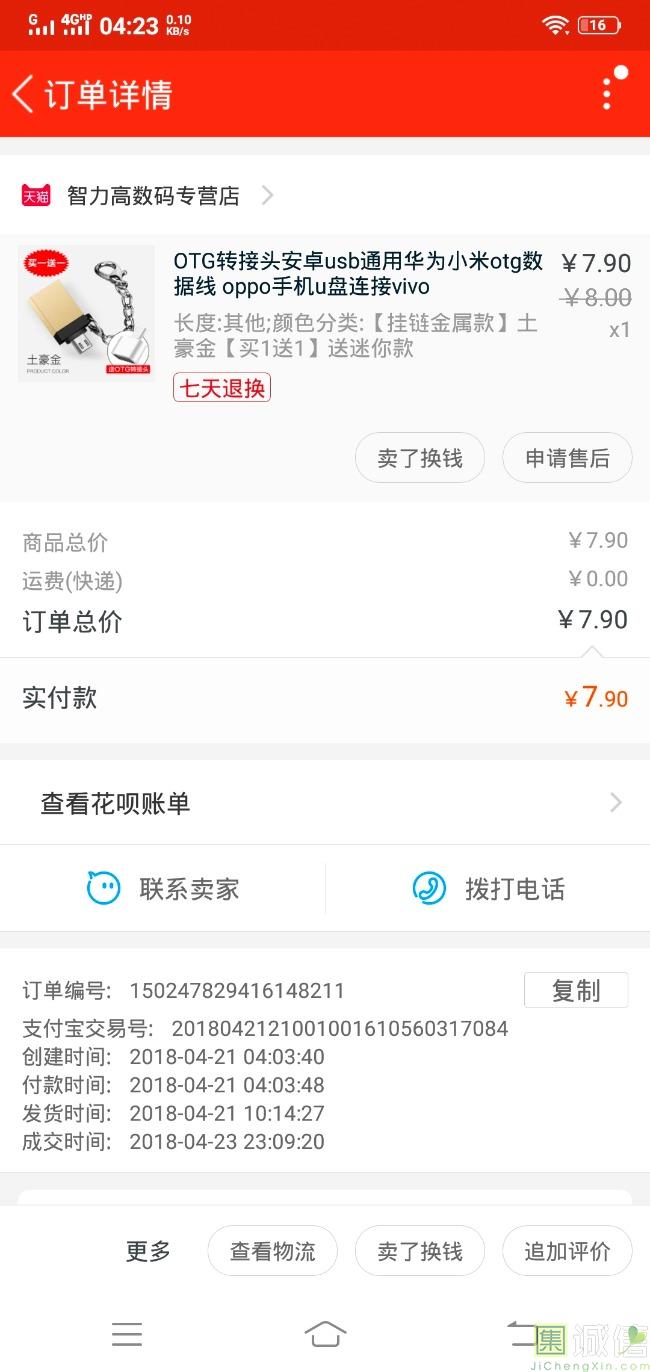The height and width of the screenshot is (1372, 650).
Task: Open the system recent apps menu
Action: (127, 1334)
